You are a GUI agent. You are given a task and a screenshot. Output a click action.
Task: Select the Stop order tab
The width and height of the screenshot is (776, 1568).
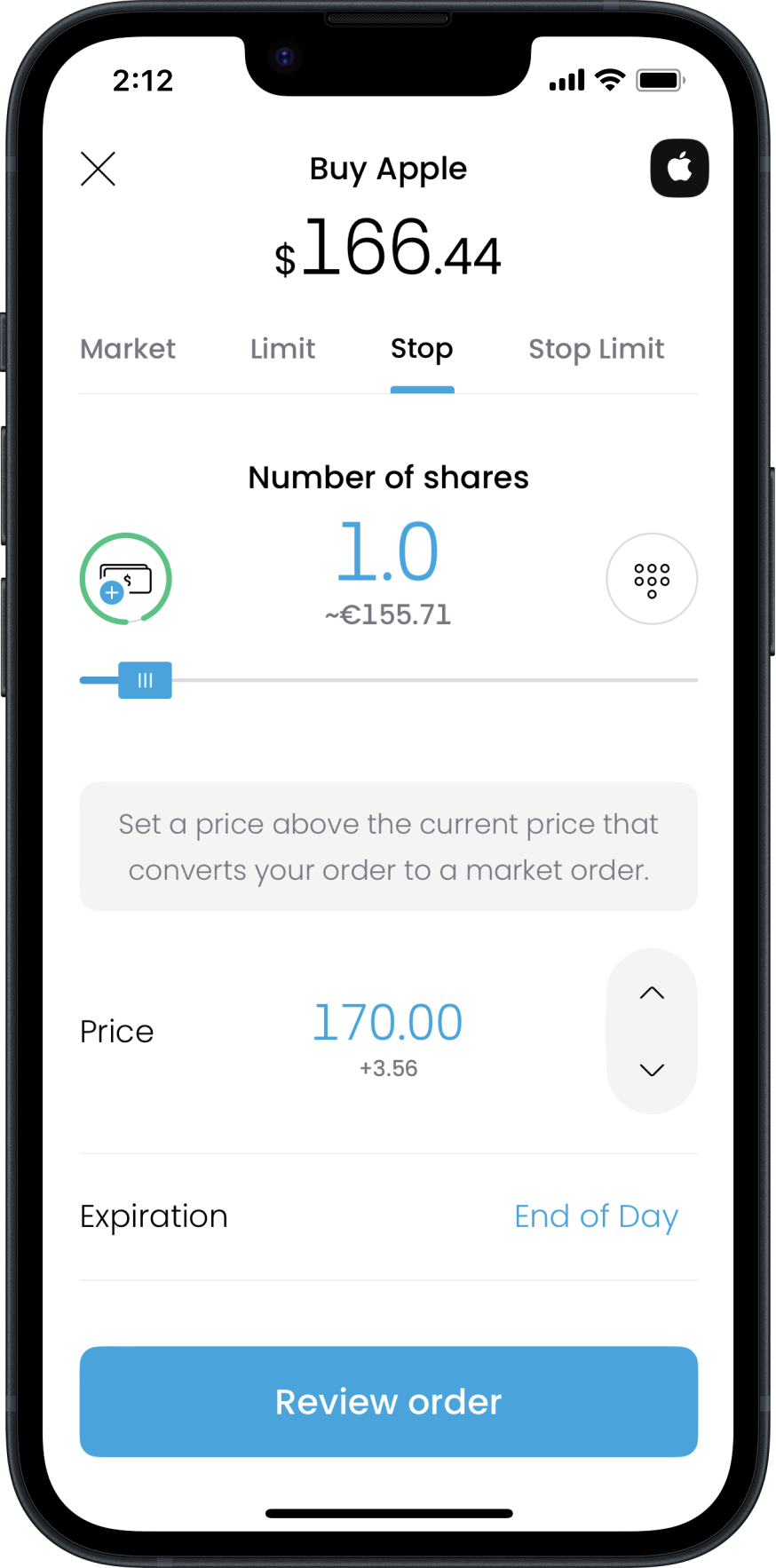[422, 349]
